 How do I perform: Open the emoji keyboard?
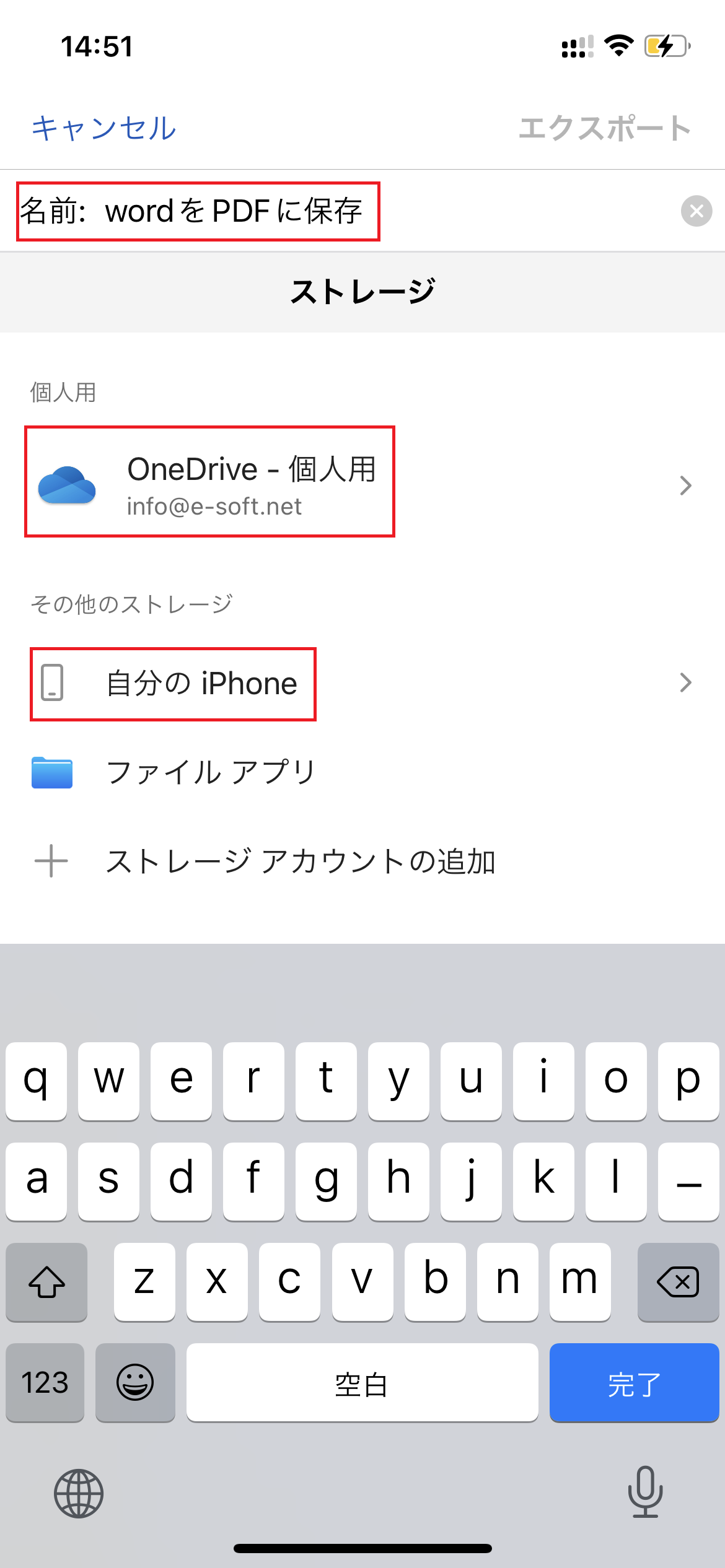[135, 1382]
